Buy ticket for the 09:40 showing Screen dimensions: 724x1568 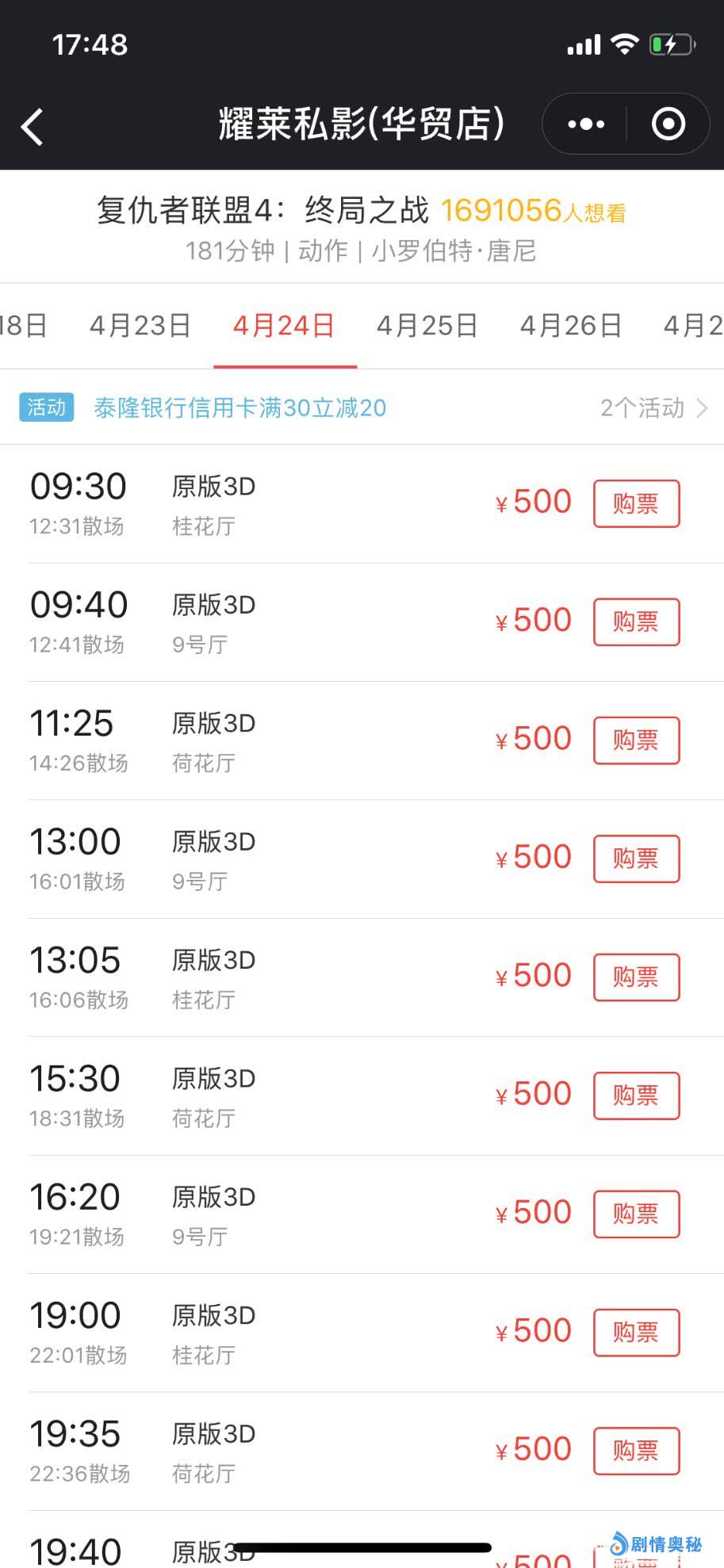coord(636,621)
